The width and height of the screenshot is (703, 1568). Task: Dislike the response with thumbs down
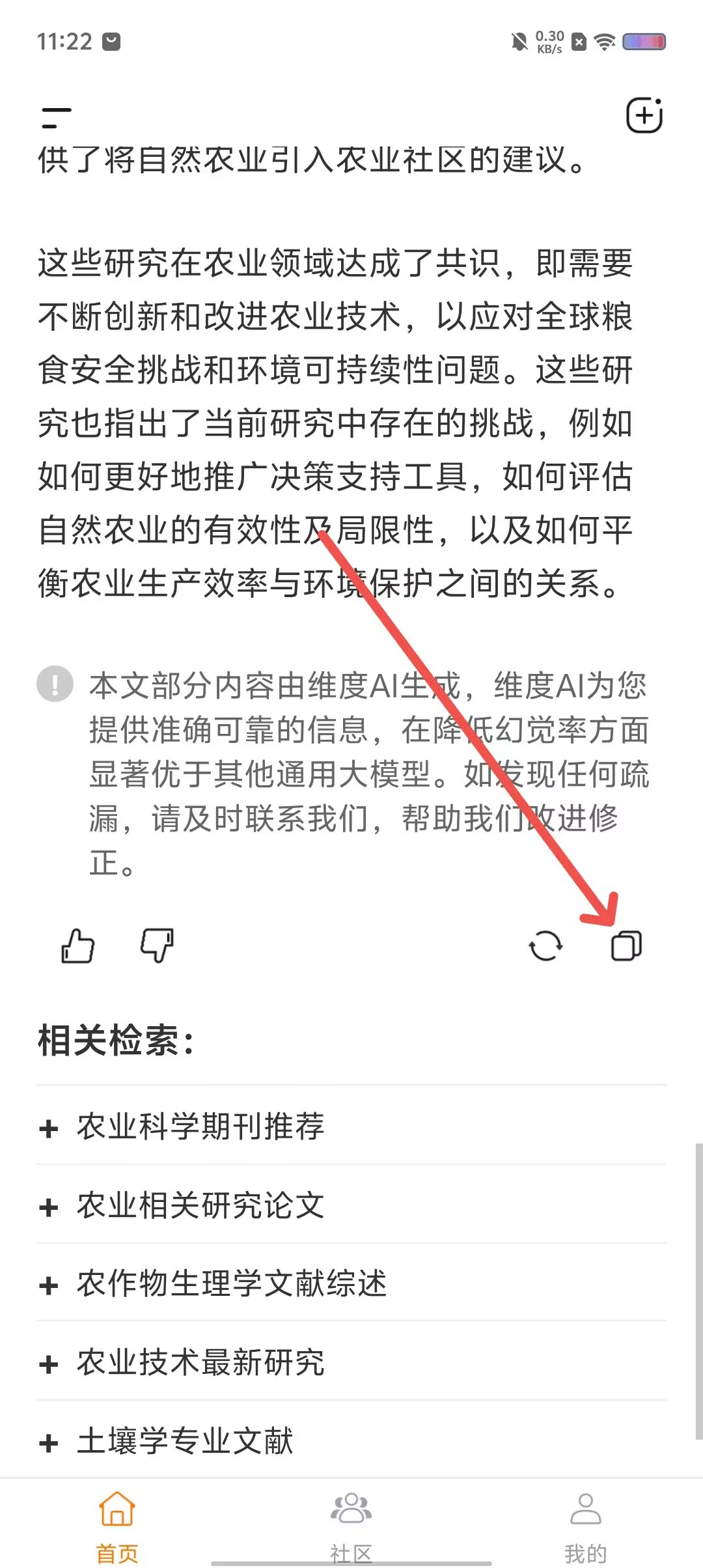pyautogui.click(x=158, y=945)
